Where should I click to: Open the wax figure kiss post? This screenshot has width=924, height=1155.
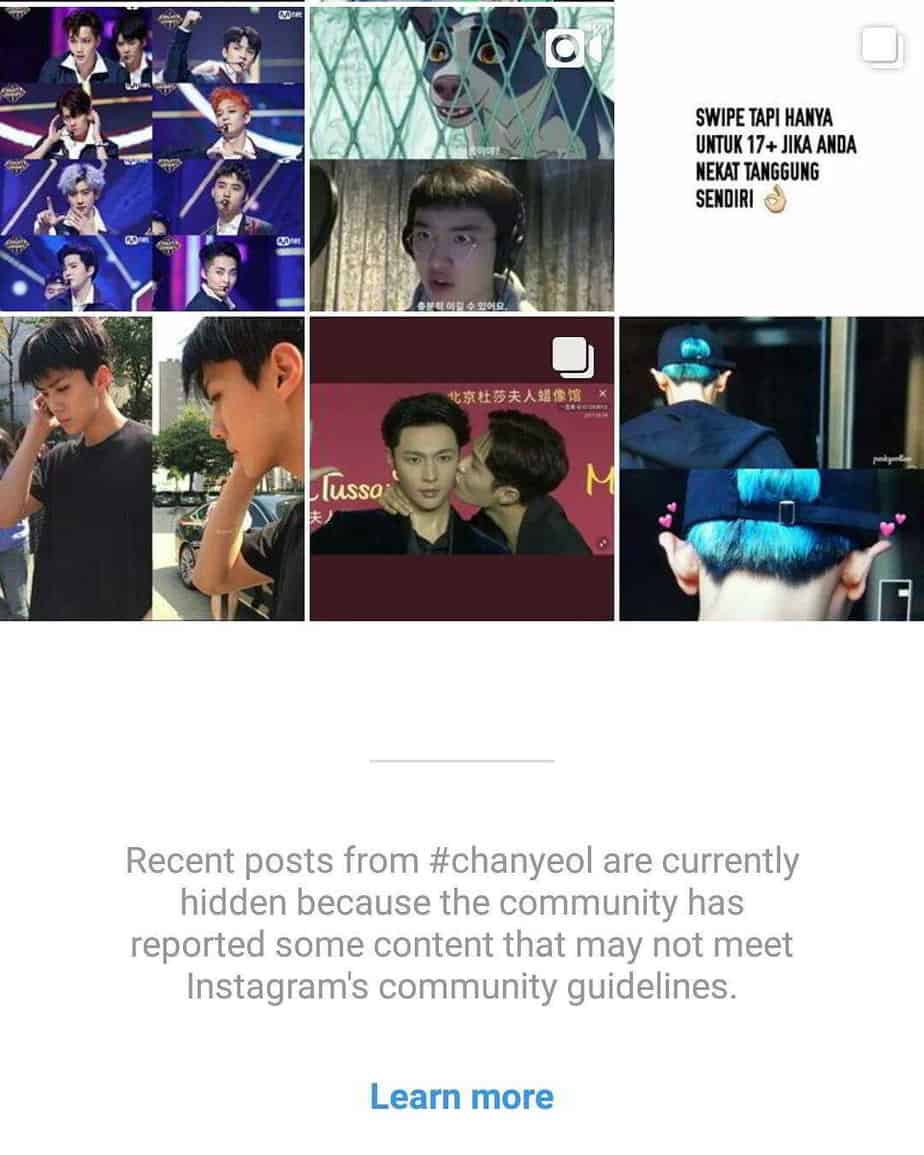461,468
